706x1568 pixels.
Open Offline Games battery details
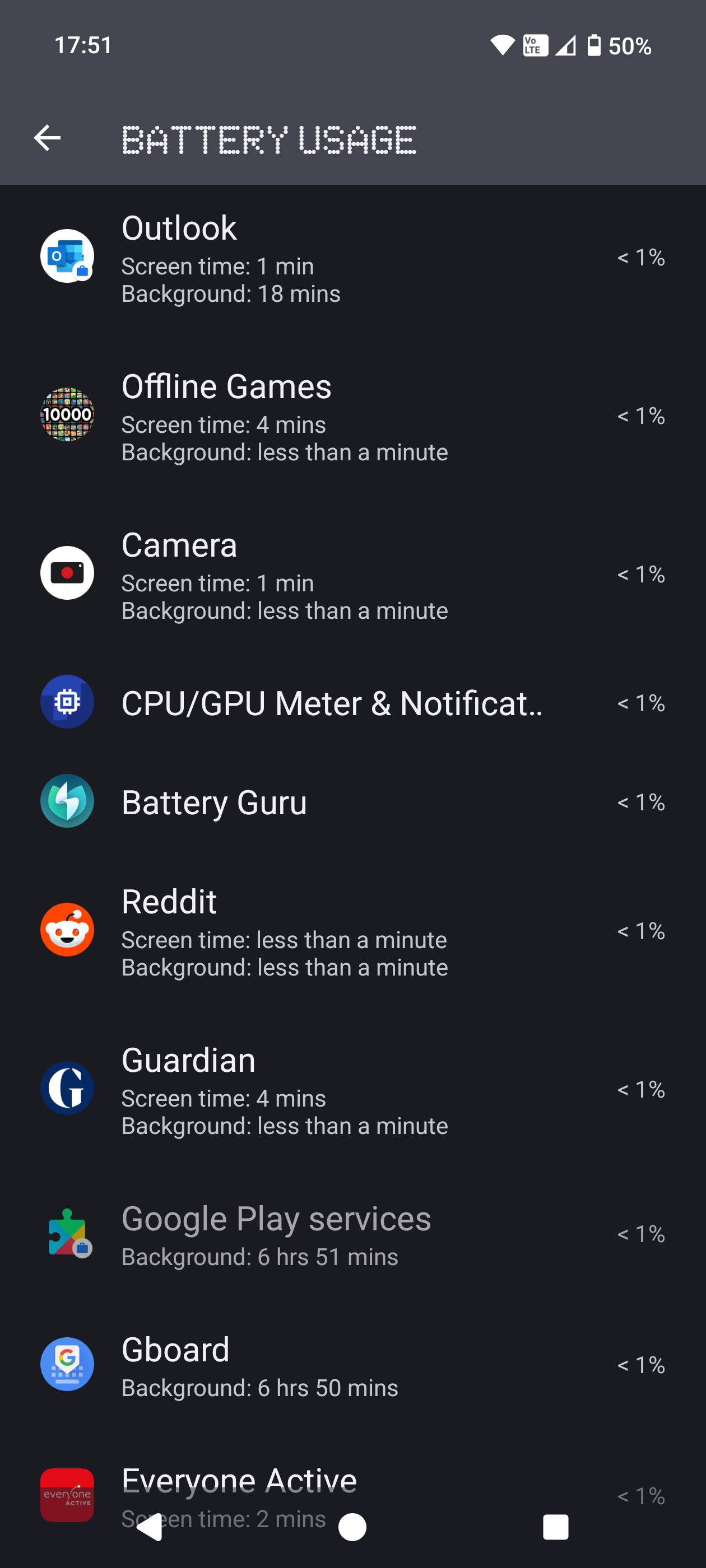tap(352, 416)
